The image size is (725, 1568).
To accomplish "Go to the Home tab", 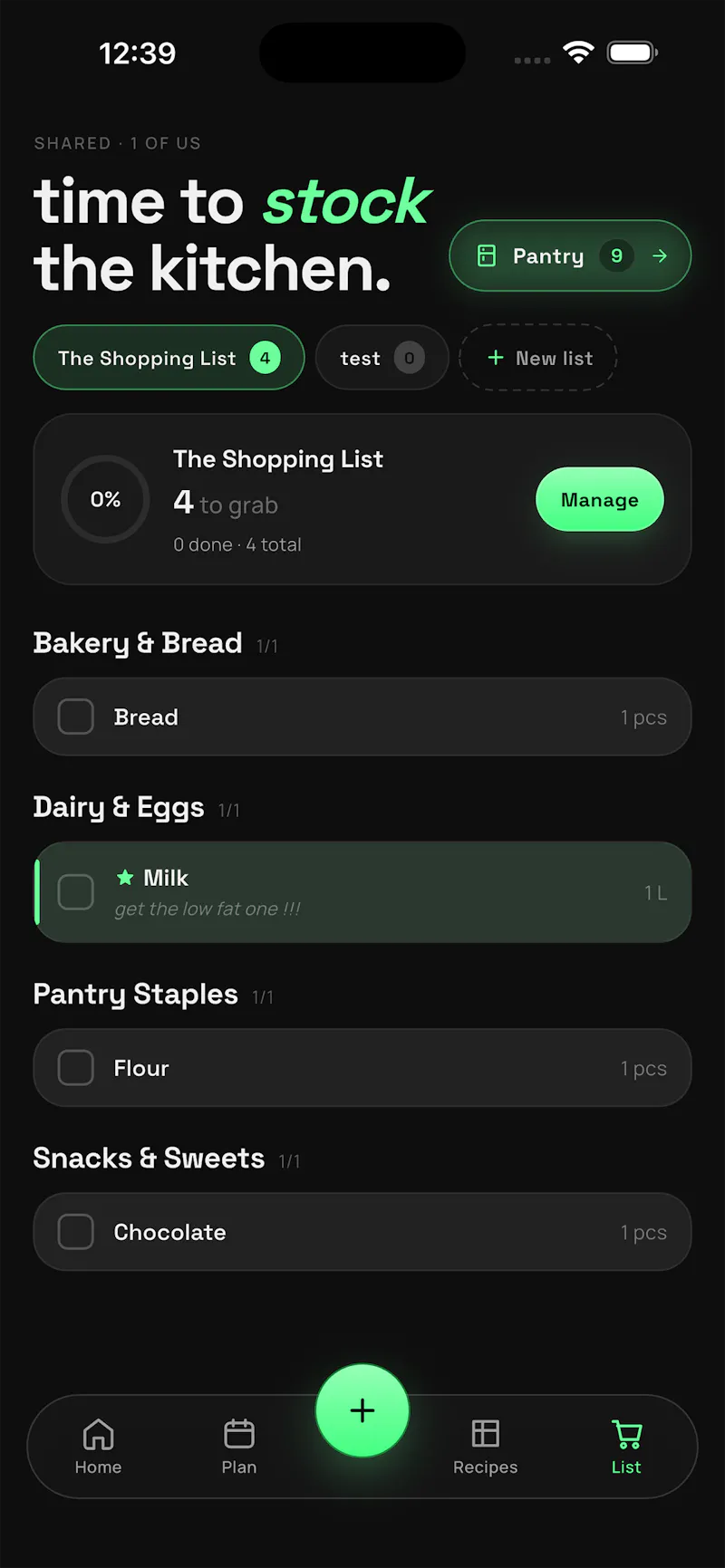I will click(x=98, y=1447).
